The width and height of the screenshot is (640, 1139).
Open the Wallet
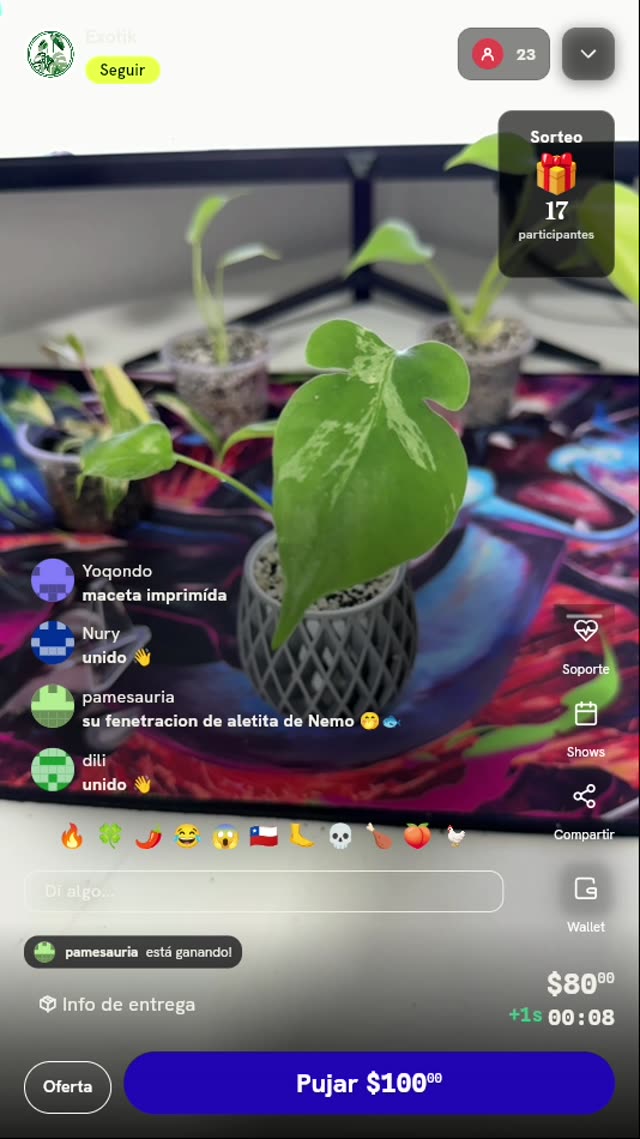[x=586, y=900]
